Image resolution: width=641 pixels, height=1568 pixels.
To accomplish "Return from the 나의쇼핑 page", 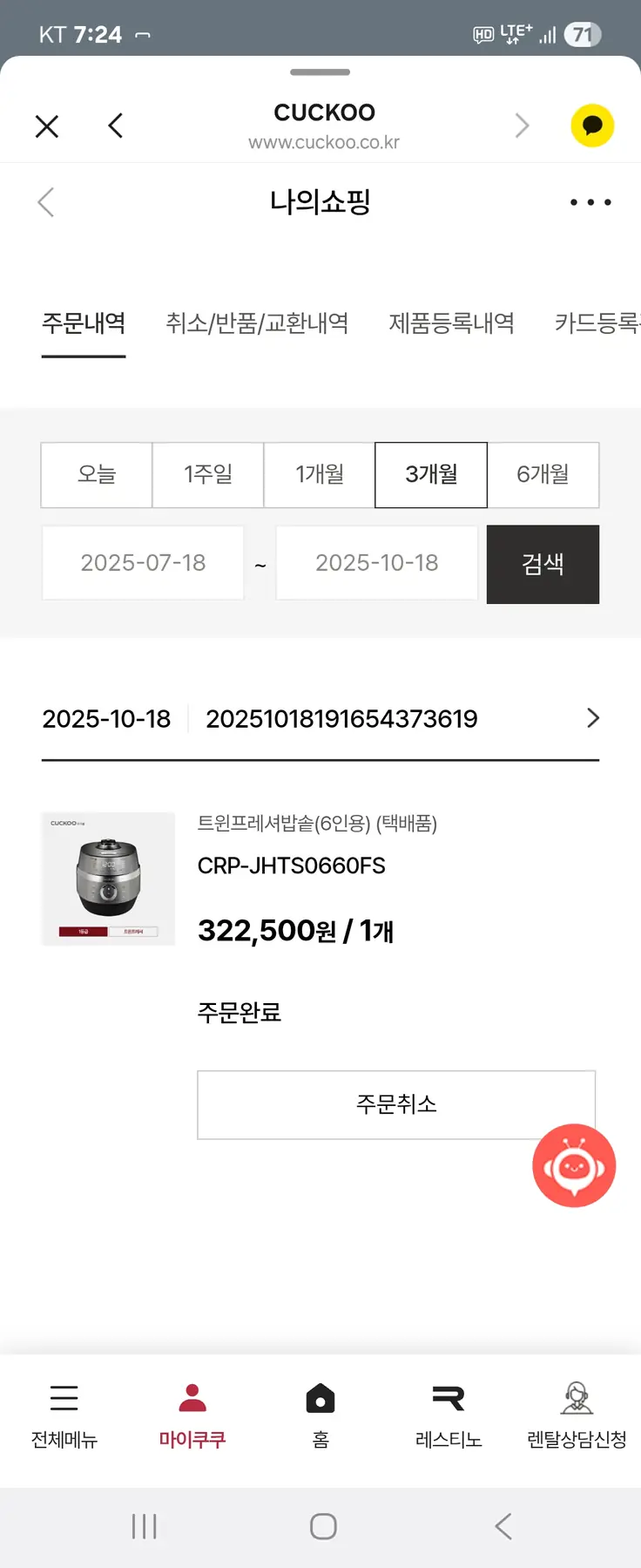I will tap(46, 202).
